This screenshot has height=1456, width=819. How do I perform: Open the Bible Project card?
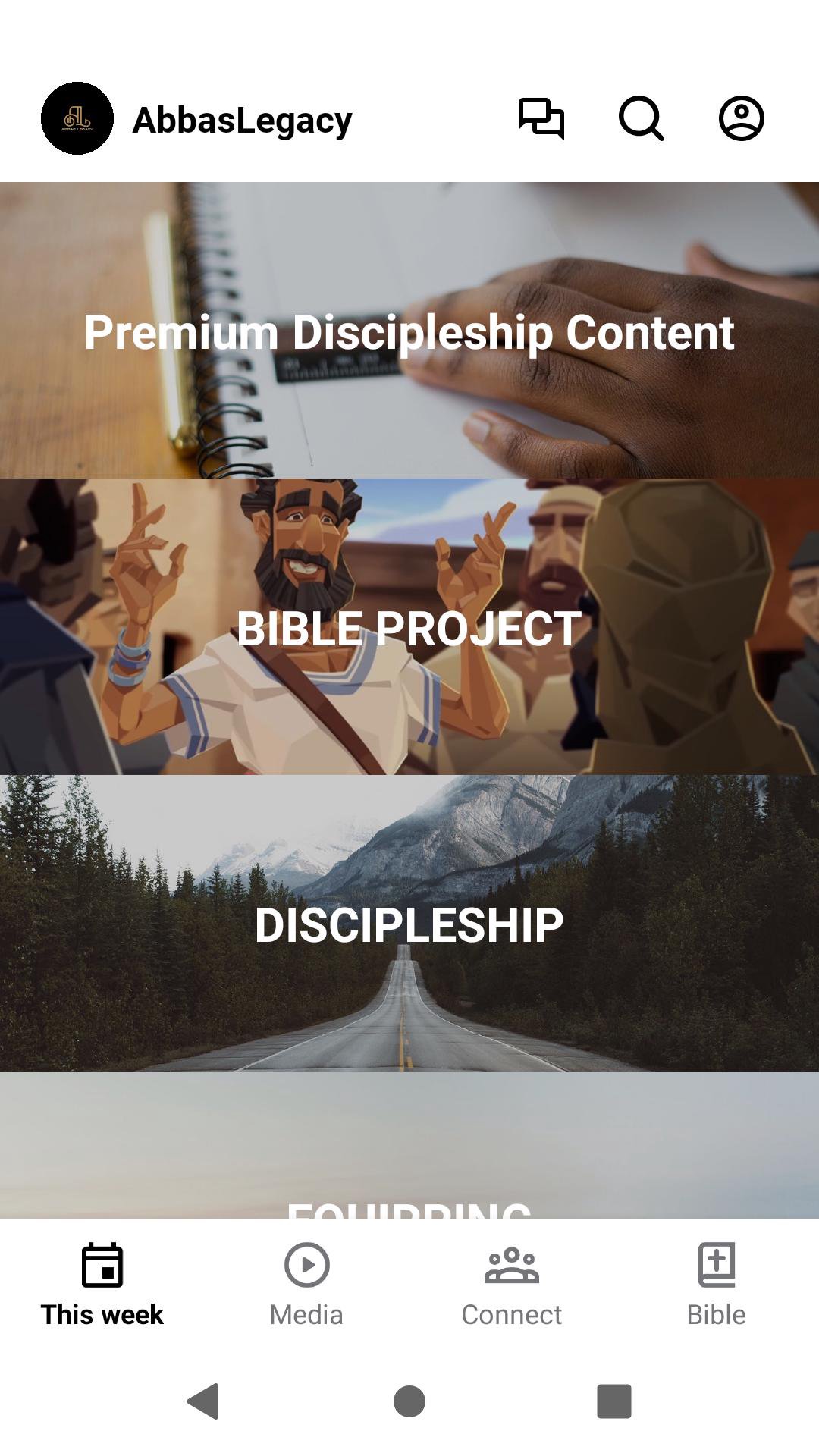coord(409,627)
